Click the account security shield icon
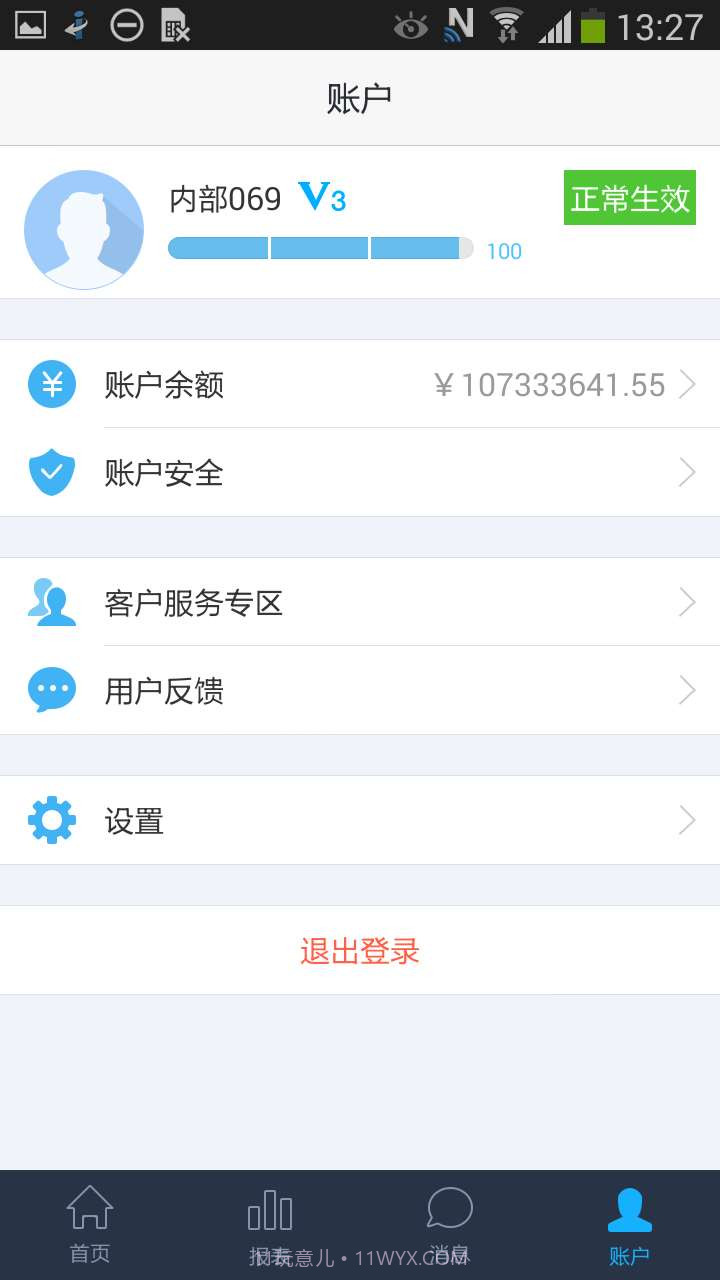The width and height of the screenshot is (720, 1280). [x=51, y=471]
